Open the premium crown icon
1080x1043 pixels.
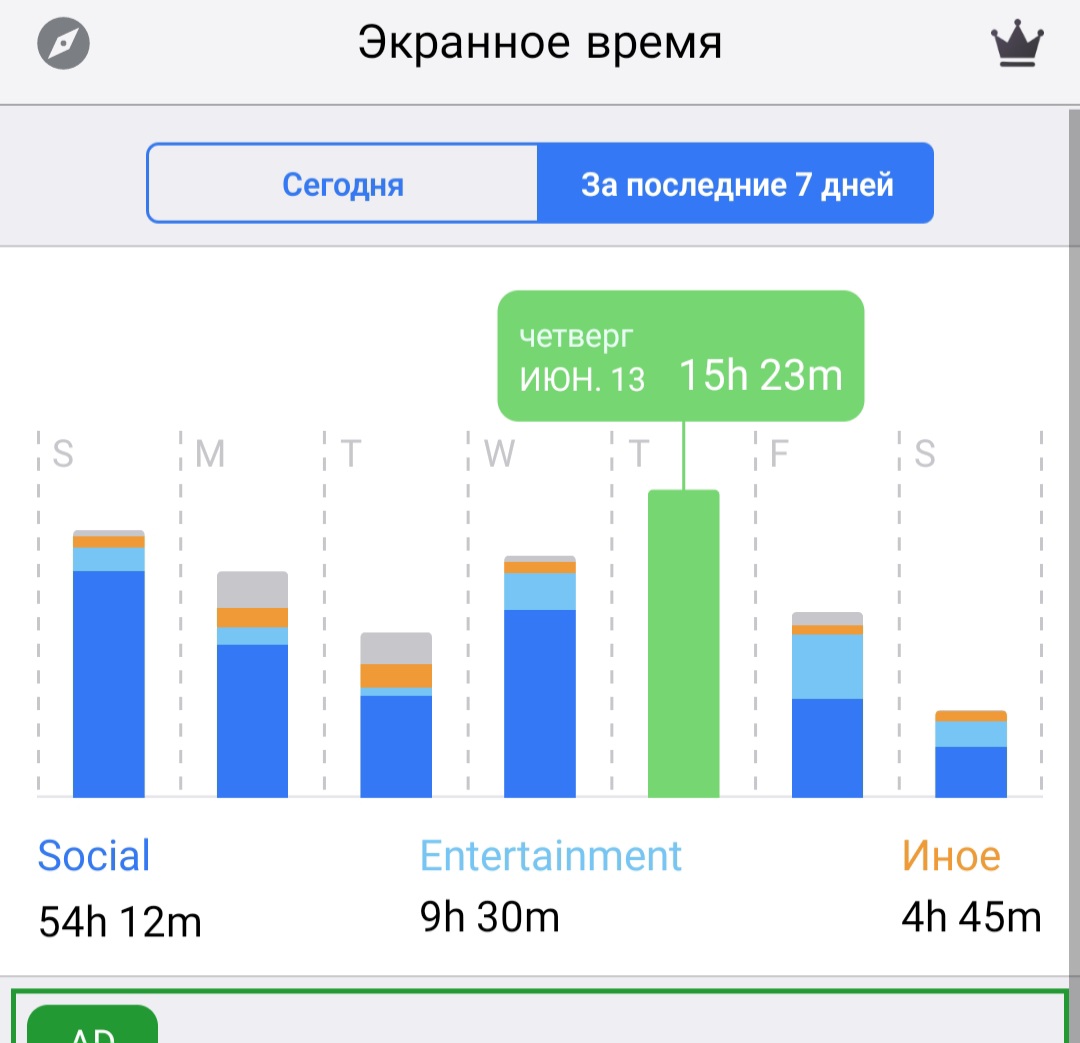1017,45
